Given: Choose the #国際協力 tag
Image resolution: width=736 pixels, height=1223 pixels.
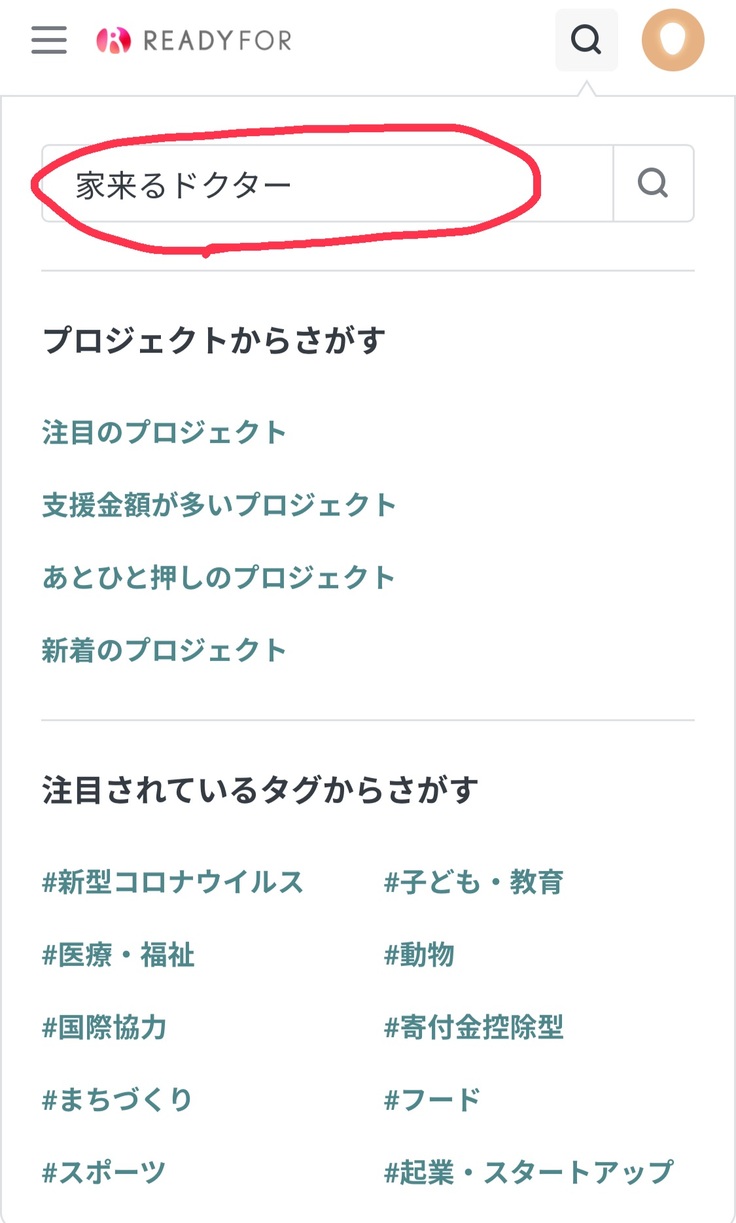Looking at the screenshot, I should [x=104, y=1027].
